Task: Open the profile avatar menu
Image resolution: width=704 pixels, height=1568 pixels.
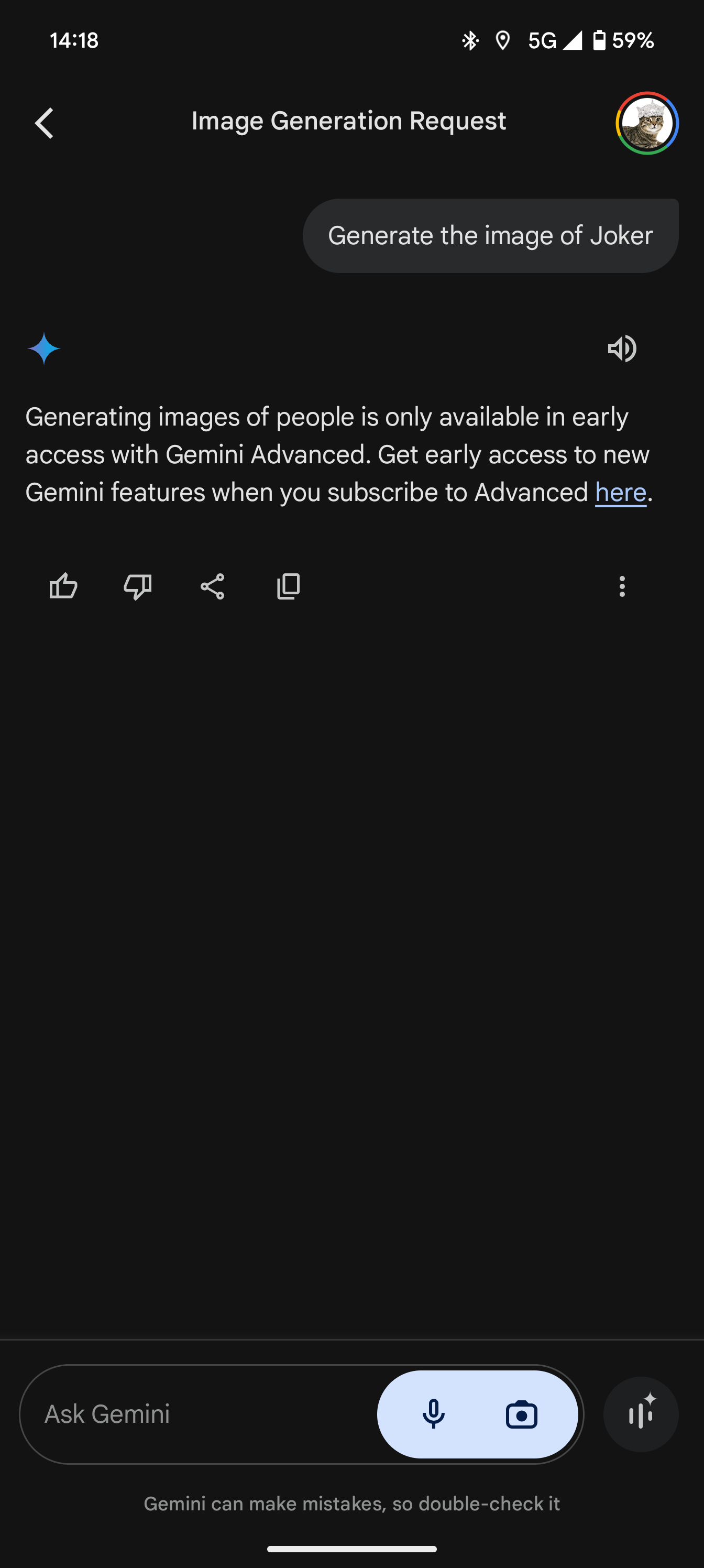Action: tap(647, 124)
